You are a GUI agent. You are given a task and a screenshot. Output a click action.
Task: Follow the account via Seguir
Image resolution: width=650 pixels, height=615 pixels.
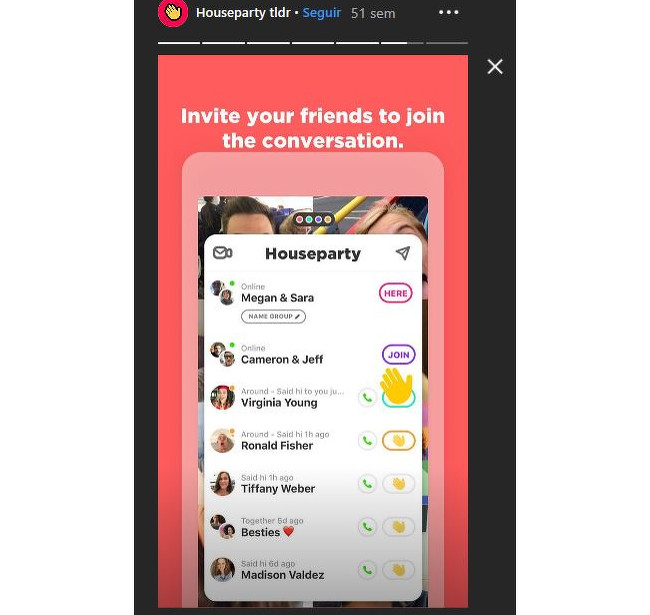click(321, 13)
